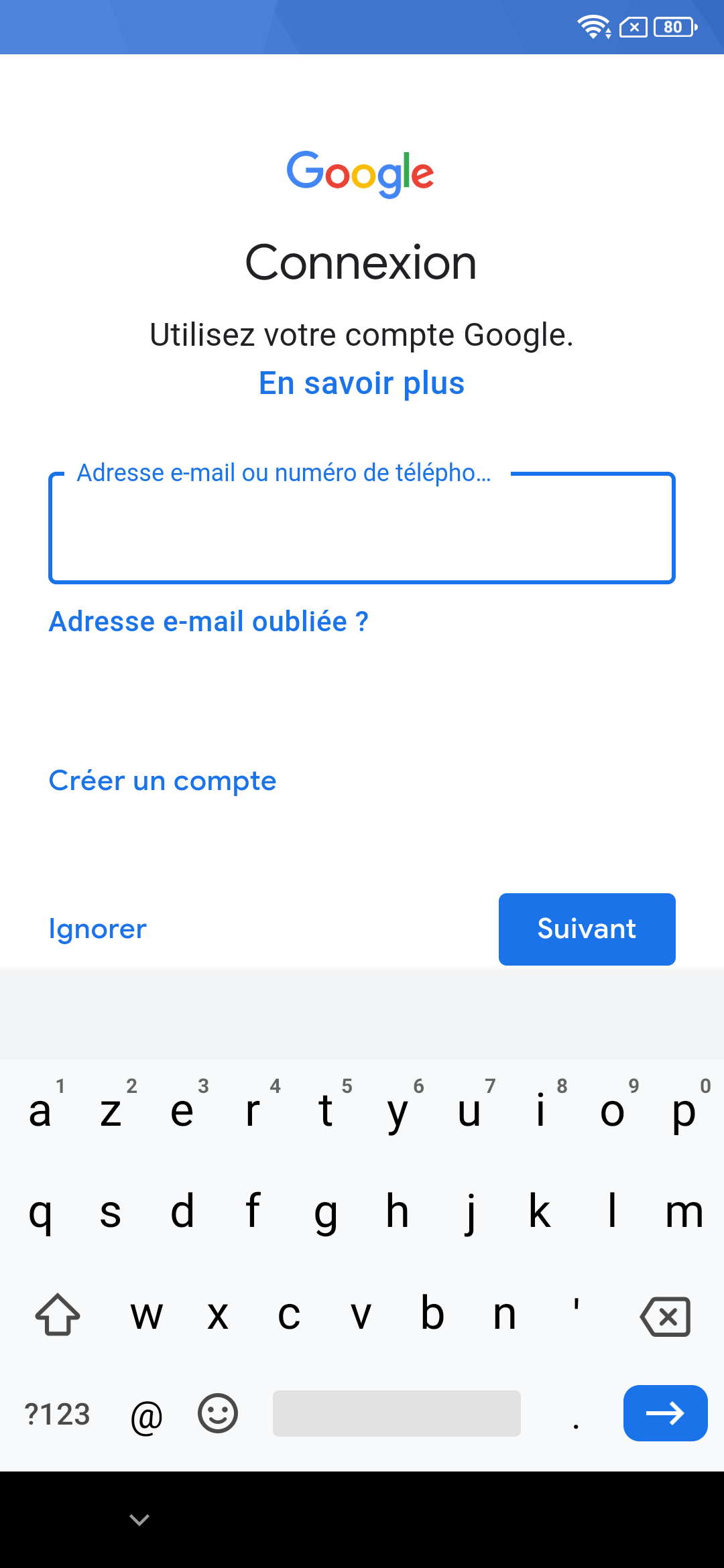The image size is (724, 1568).
Task: Hide the keyboard with the down chevron
Action: [x=139, y=1520]
